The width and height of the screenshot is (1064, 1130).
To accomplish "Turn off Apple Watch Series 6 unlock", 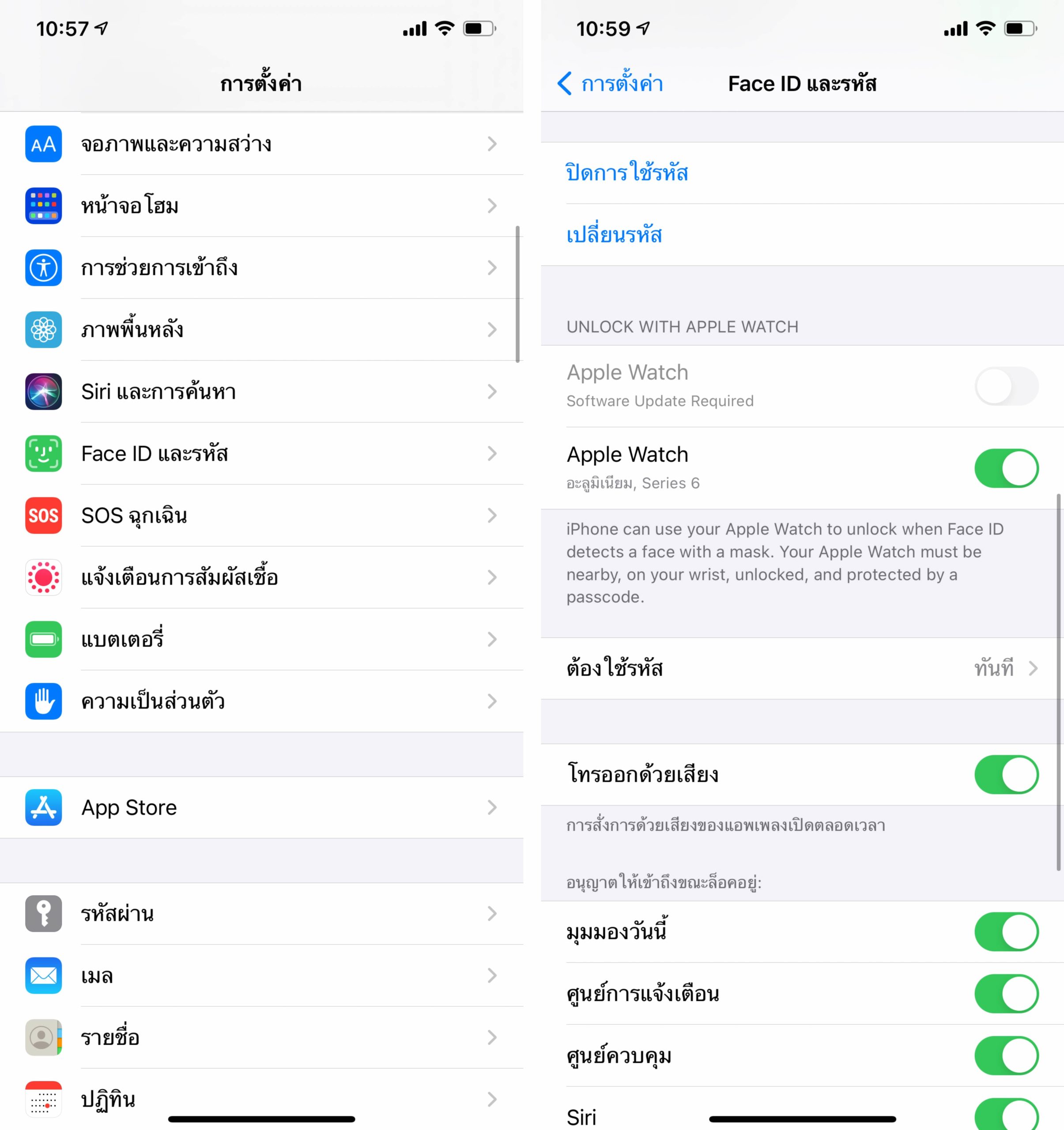I will (x=1005, y=468).
